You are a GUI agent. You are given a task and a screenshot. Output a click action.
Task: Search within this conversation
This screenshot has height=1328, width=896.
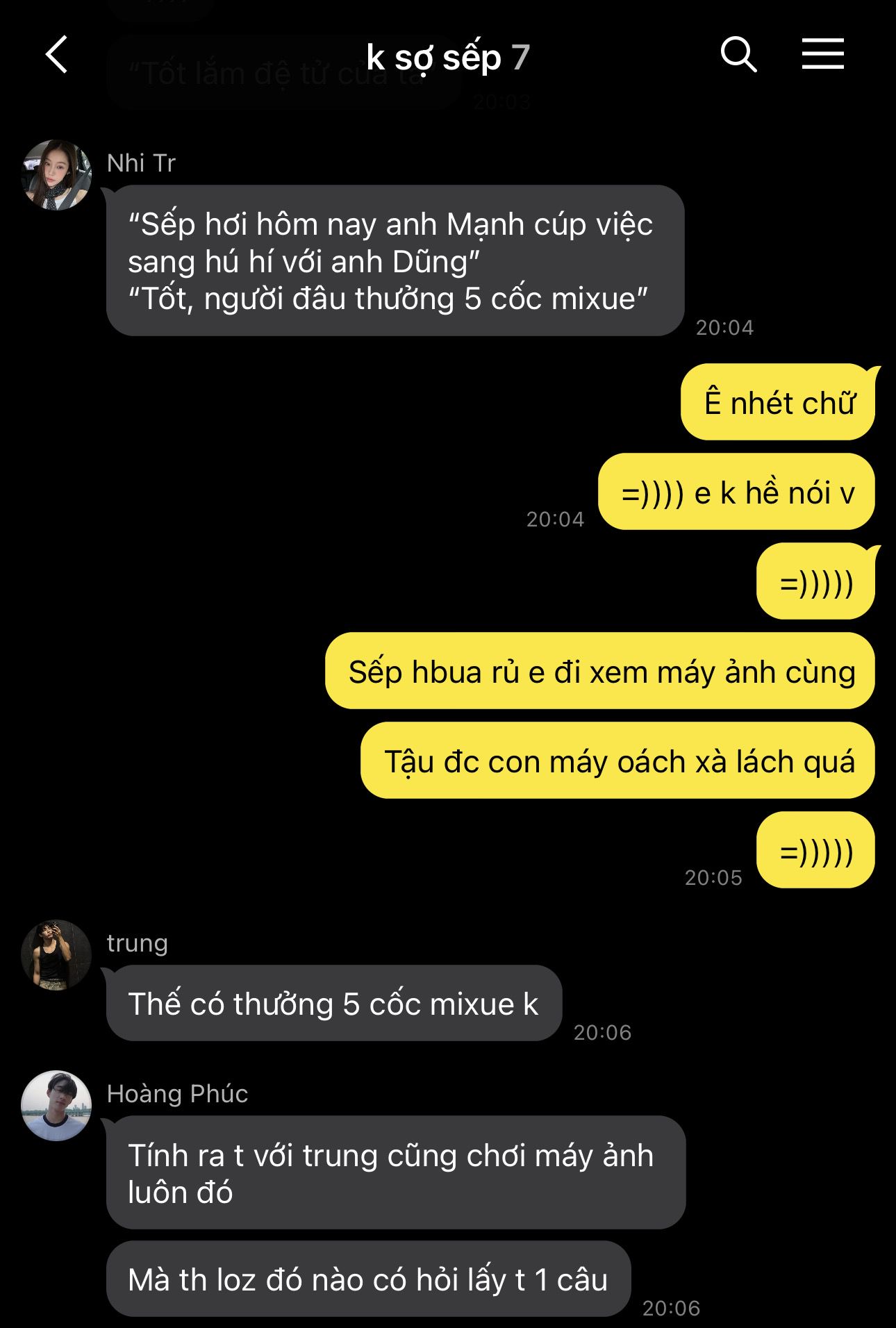738,55
